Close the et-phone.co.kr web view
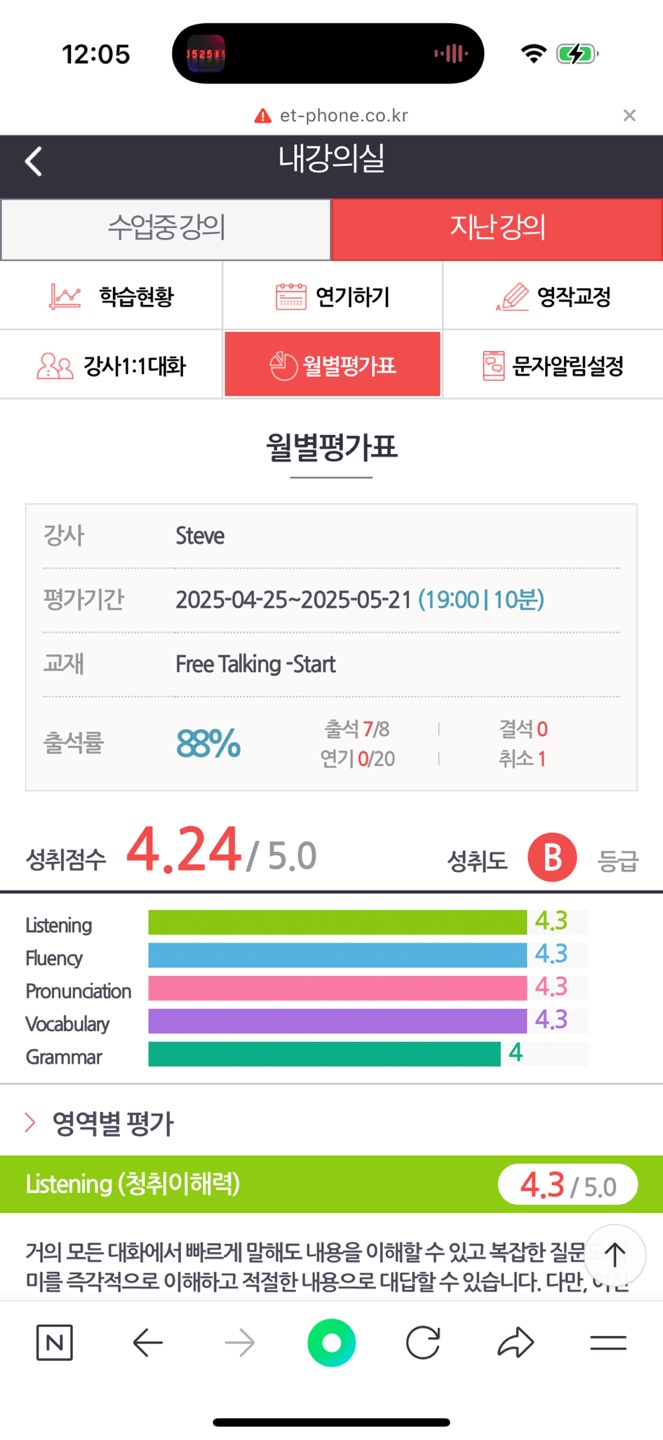 pos(629,116)
